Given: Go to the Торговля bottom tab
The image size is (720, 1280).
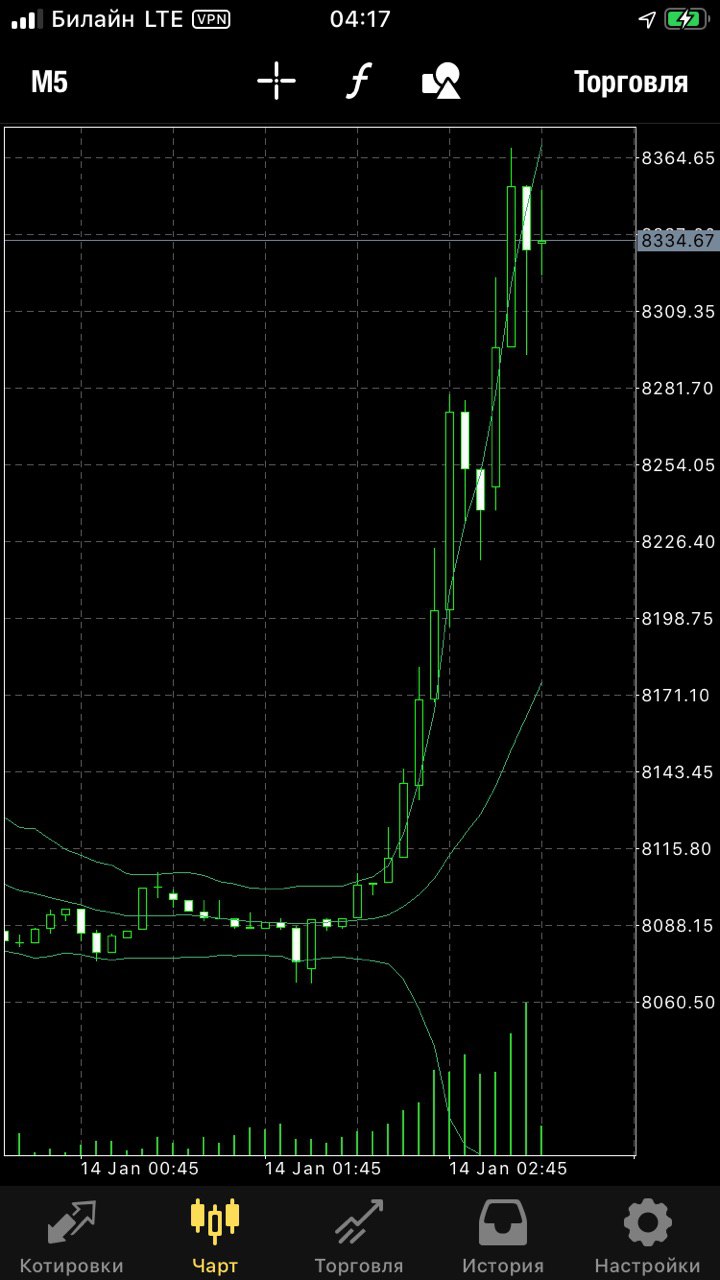Looking at the screenshot, I should [359, 1236].
